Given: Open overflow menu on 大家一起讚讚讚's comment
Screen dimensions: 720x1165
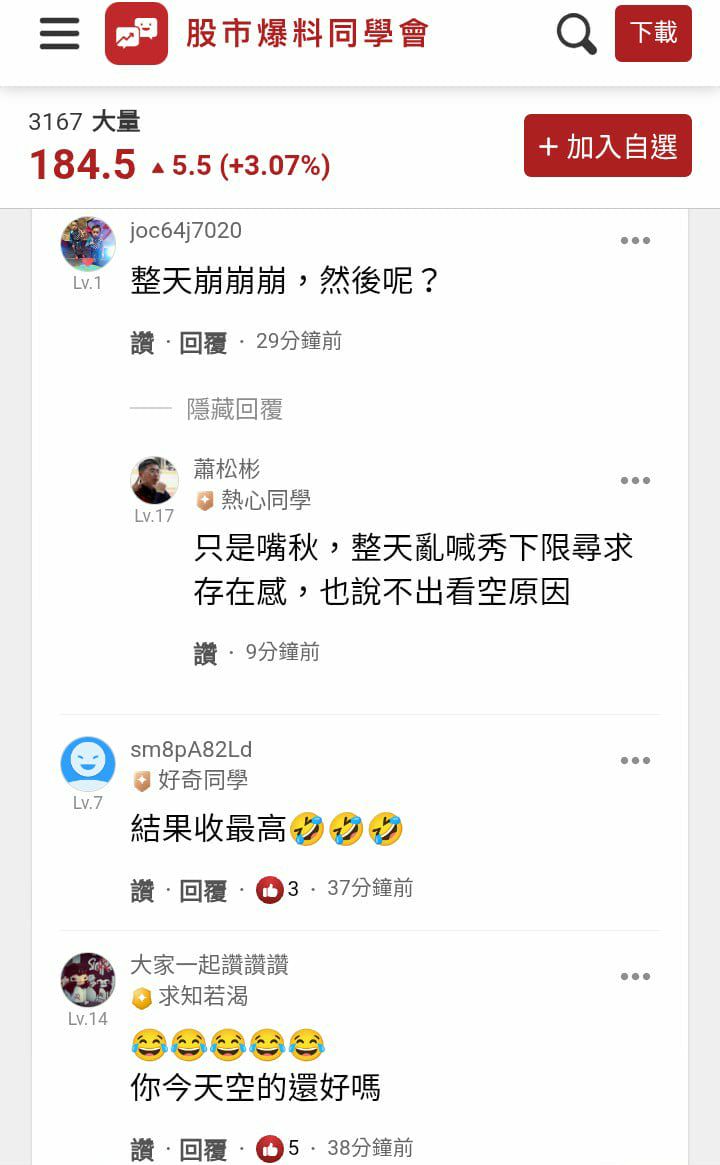Looking at the screenshot, I should 635,977.
